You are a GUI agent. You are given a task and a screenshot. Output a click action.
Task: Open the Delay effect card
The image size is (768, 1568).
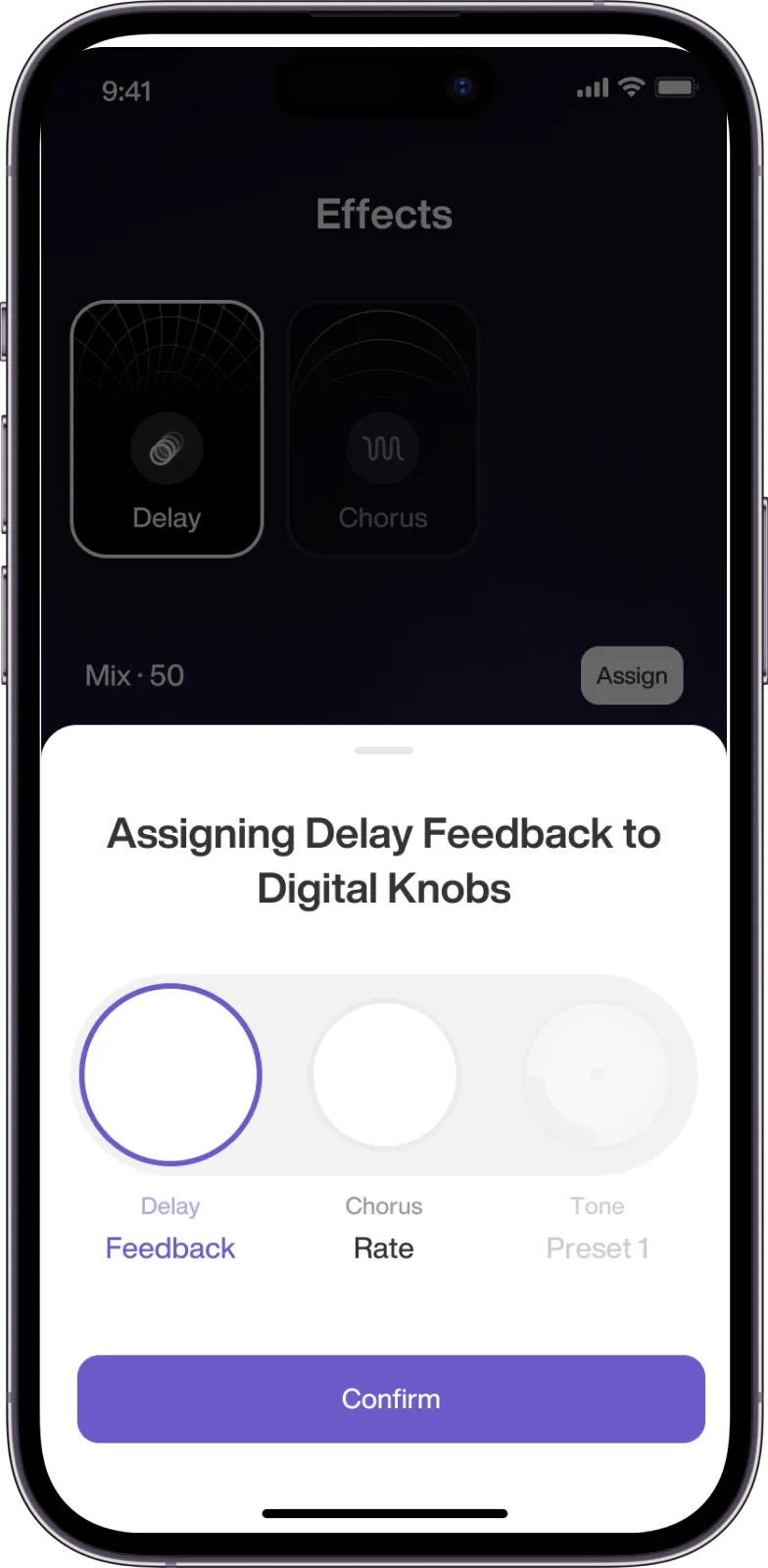(x=168, y=429)
